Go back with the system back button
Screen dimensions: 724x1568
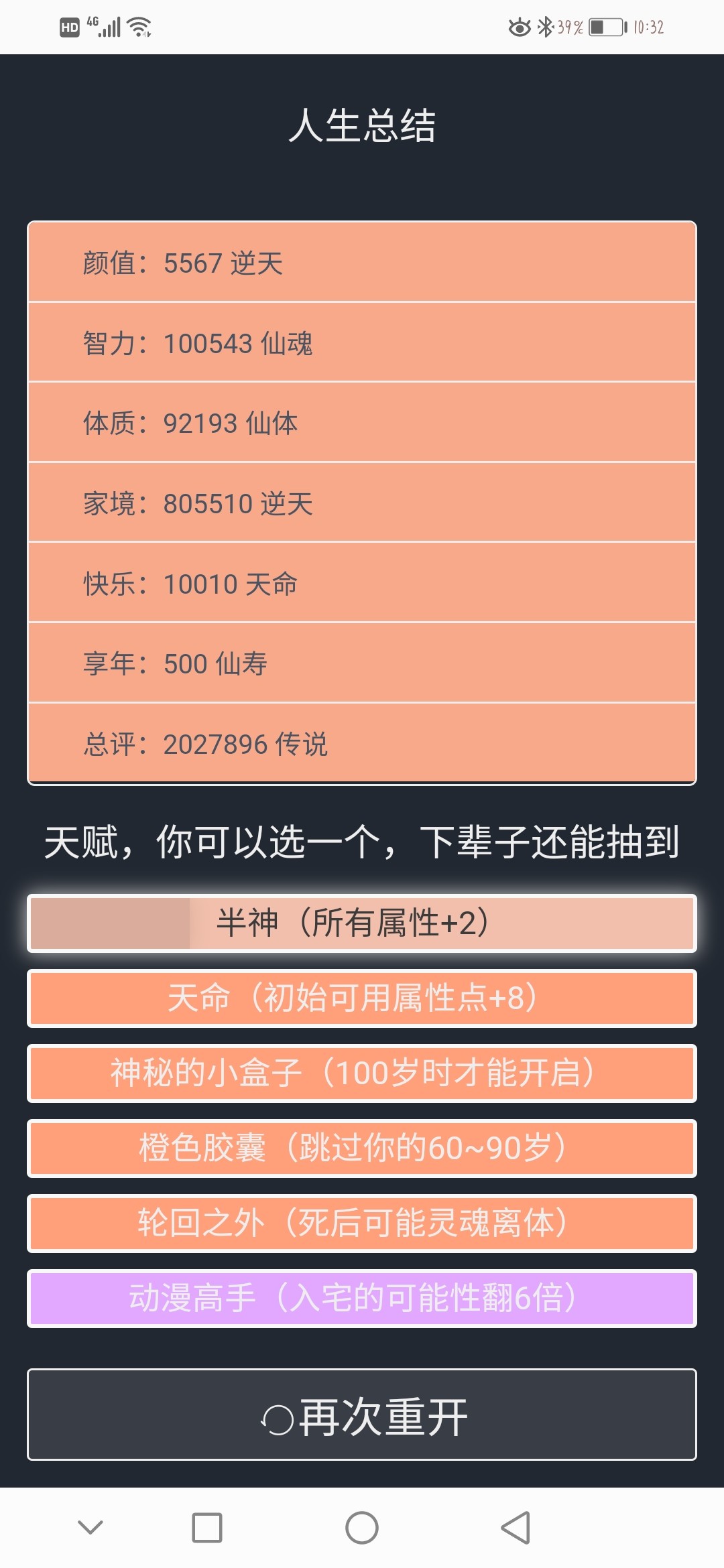516,1528
